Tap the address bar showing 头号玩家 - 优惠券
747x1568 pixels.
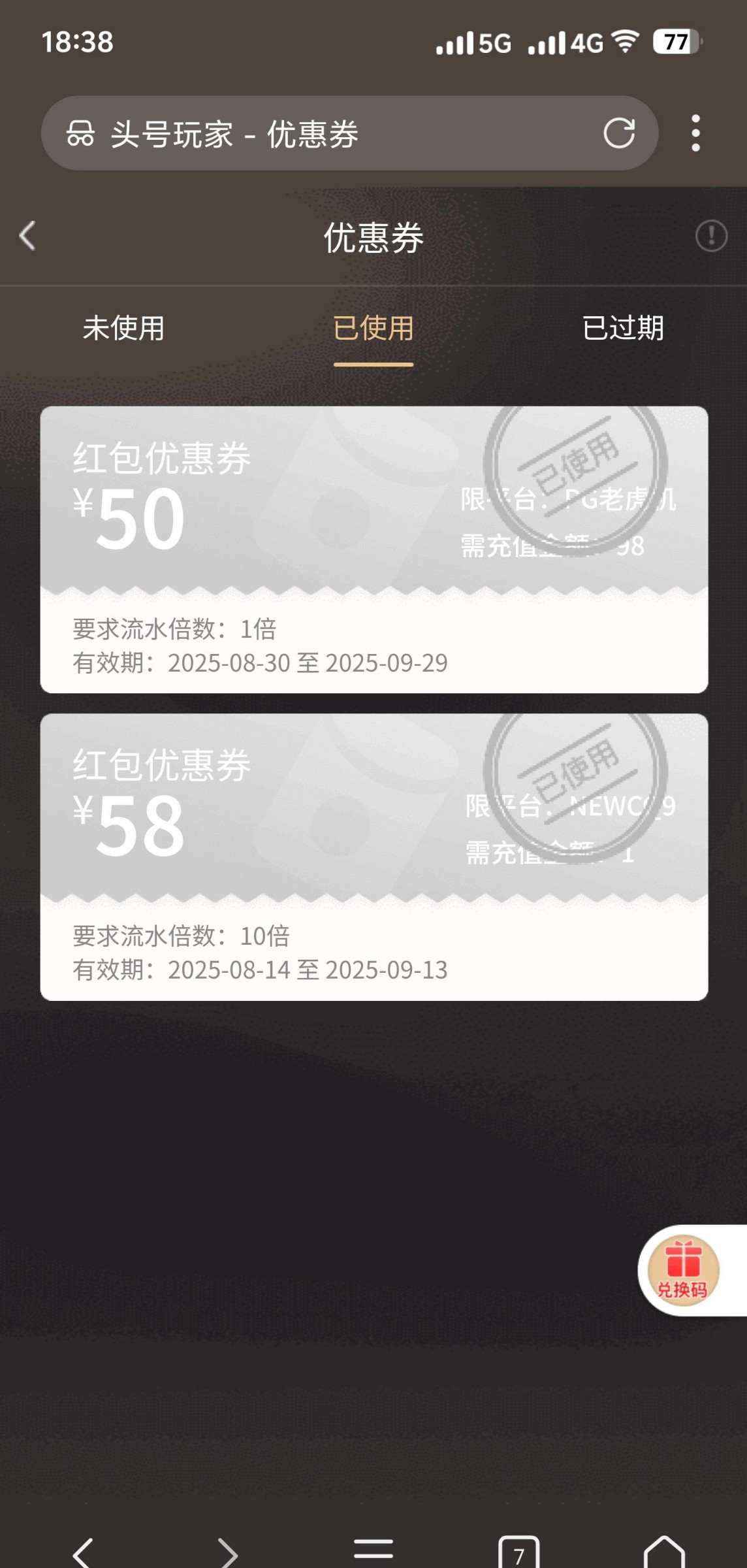326,133
